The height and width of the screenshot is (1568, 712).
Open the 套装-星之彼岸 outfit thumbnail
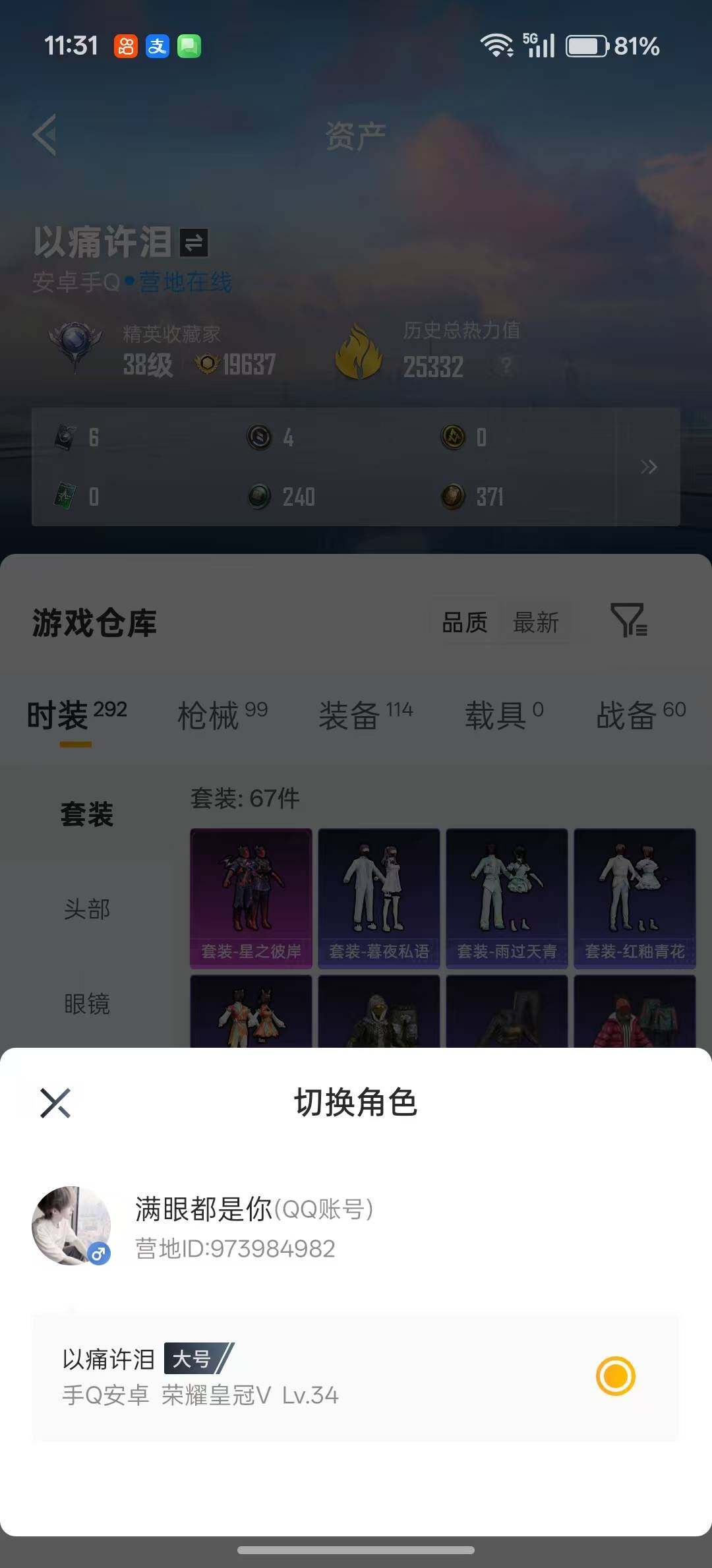pyautogui.click(x=251, y=897)
